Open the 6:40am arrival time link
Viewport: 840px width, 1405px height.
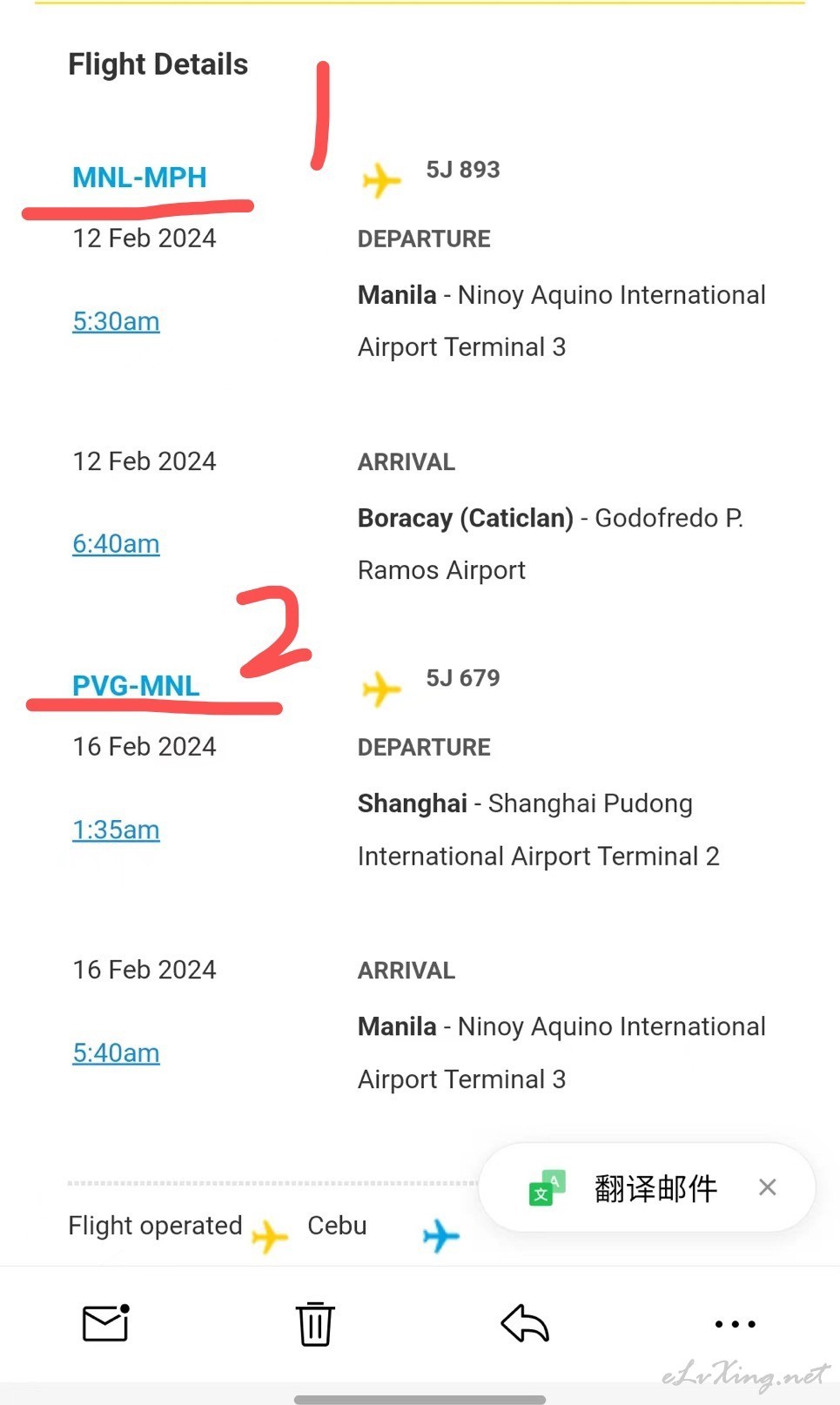point(116,544)
